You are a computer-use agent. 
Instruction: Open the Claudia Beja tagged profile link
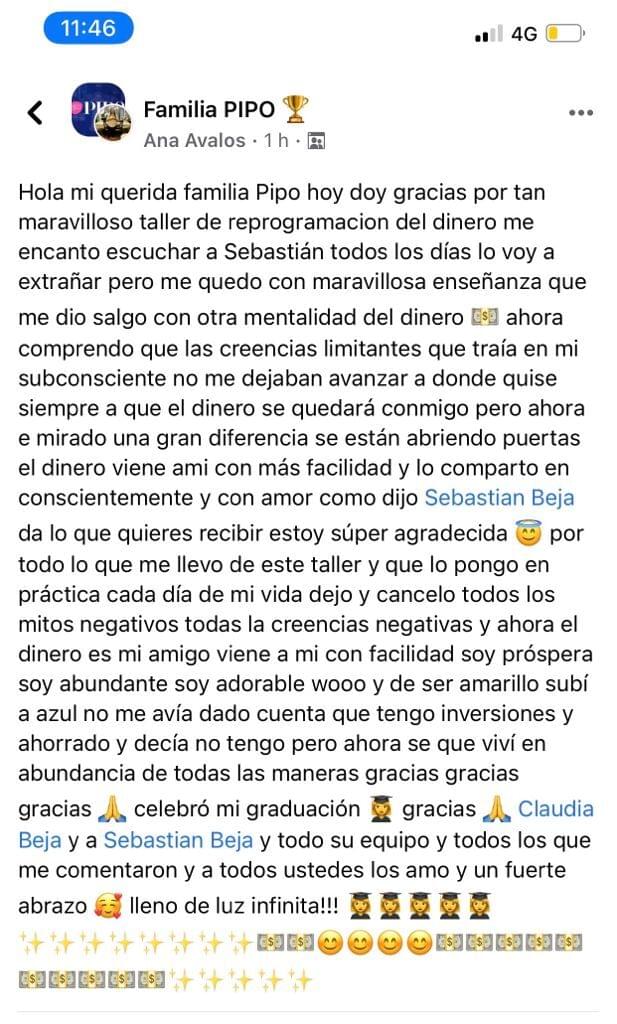tap(555, 809)
